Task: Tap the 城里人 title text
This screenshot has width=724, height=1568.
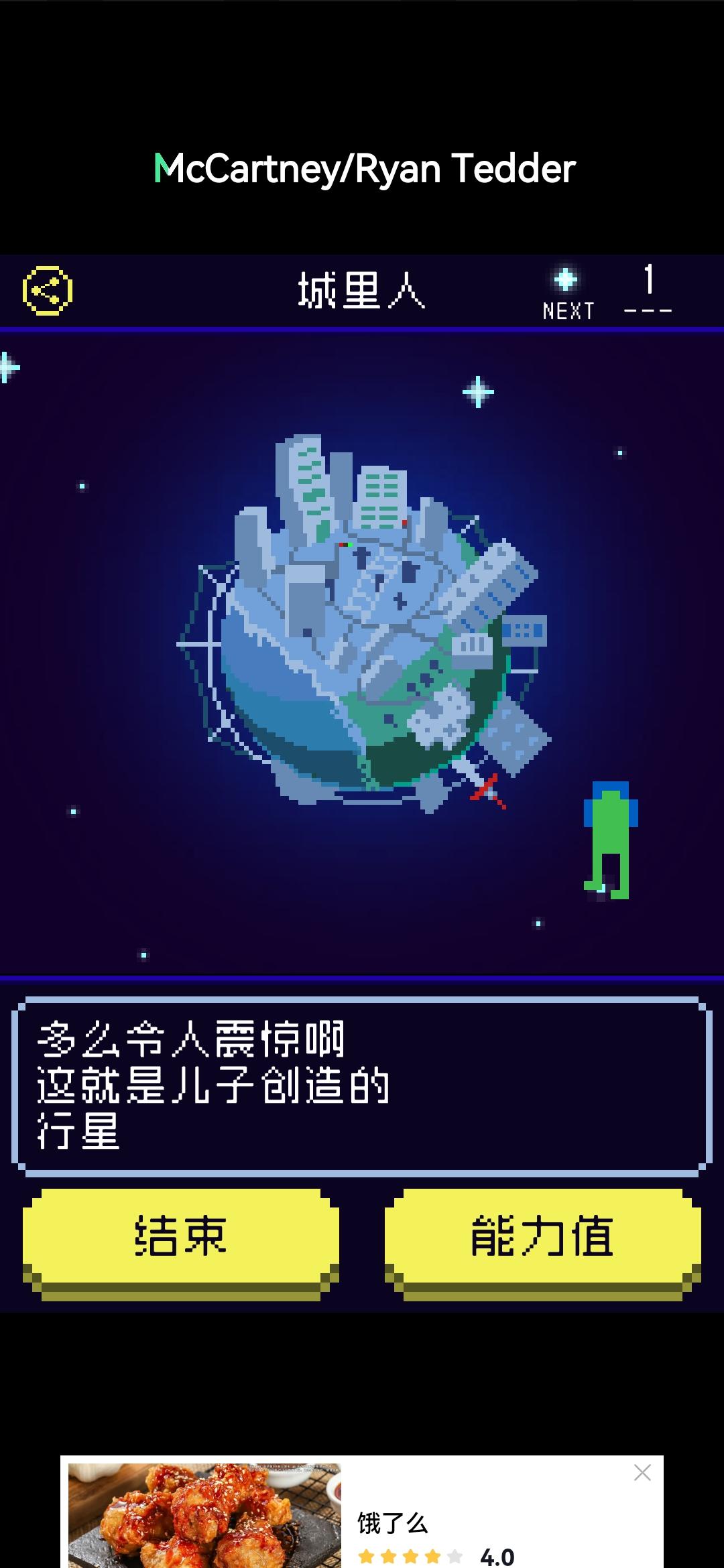Action: (x=362, y=291)
